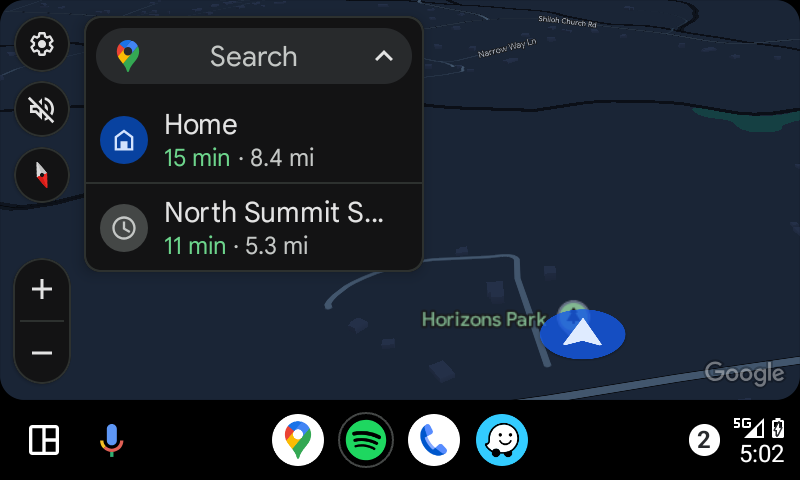800x480 pixels.
Task: Activate the Google Assistant microphone
Action: 111,440
